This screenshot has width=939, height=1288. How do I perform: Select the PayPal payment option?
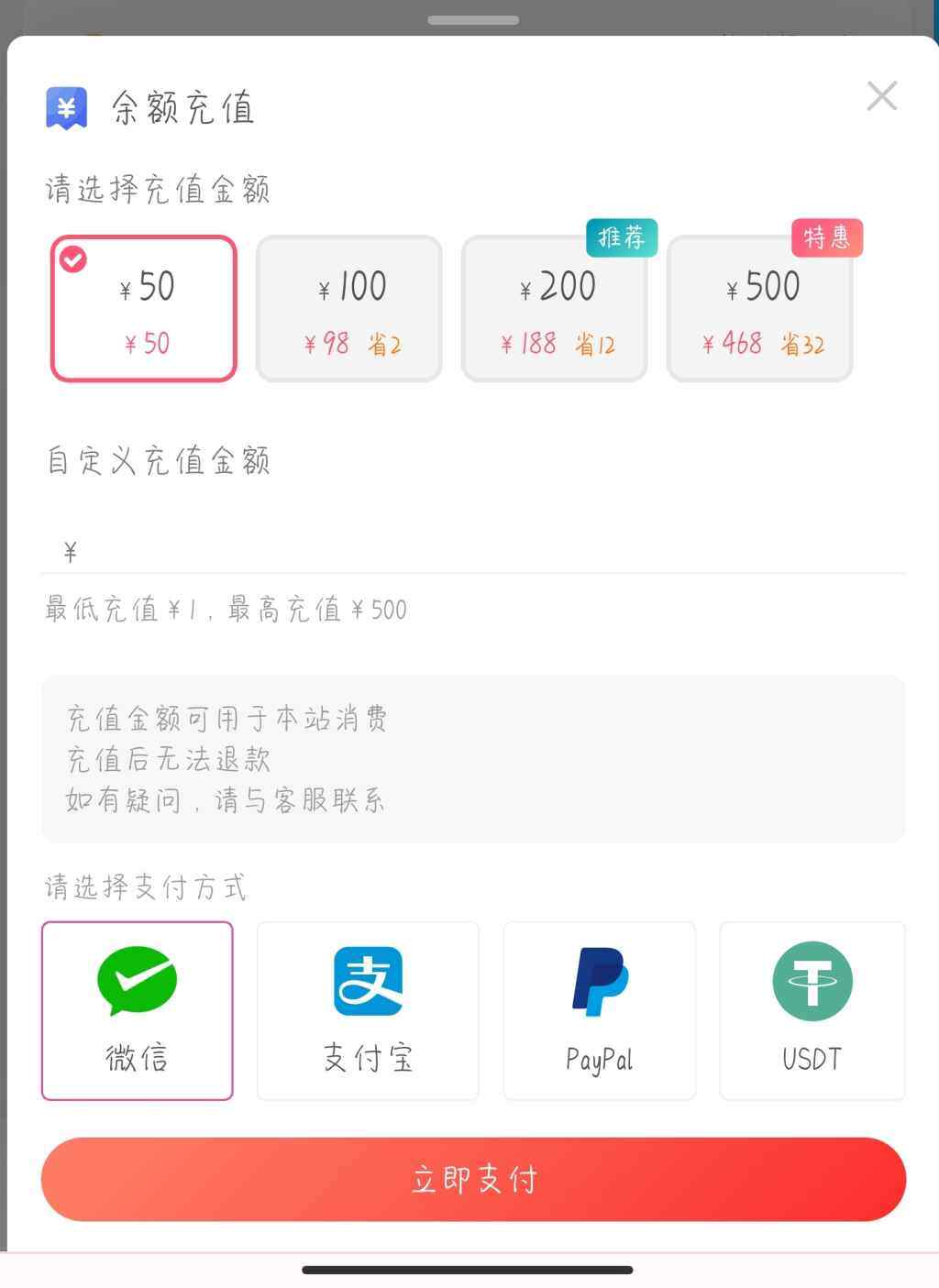pos(598,1008)
